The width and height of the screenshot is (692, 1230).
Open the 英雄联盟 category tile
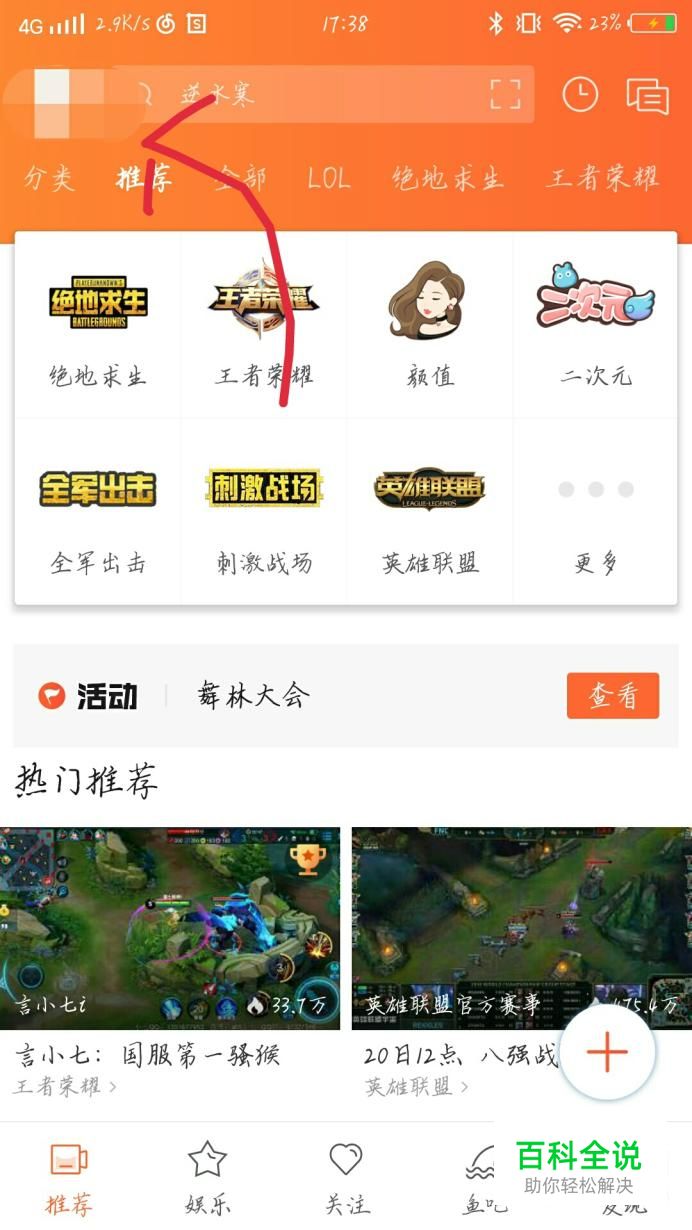(430, 511)
